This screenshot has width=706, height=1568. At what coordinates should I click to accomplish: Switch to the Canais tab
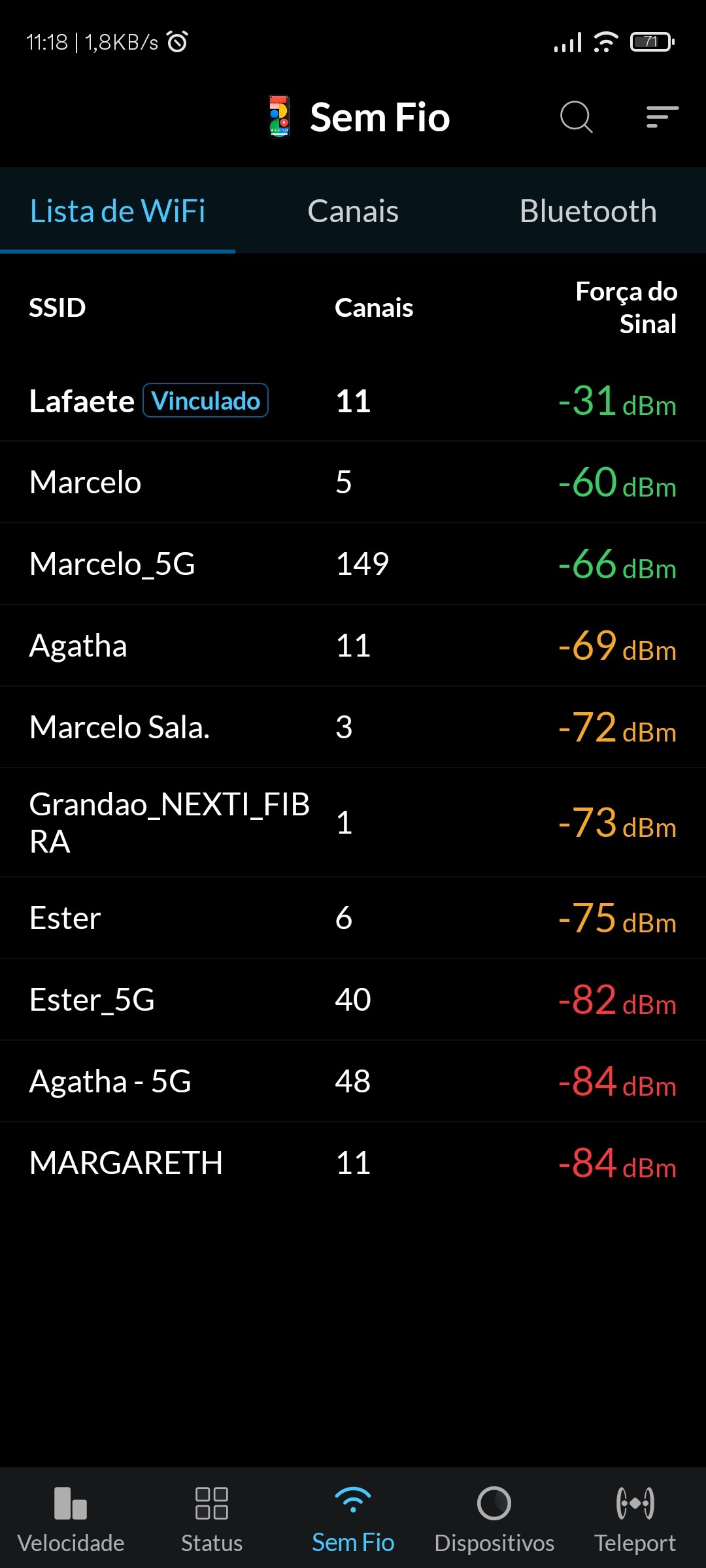coord(353,211)
